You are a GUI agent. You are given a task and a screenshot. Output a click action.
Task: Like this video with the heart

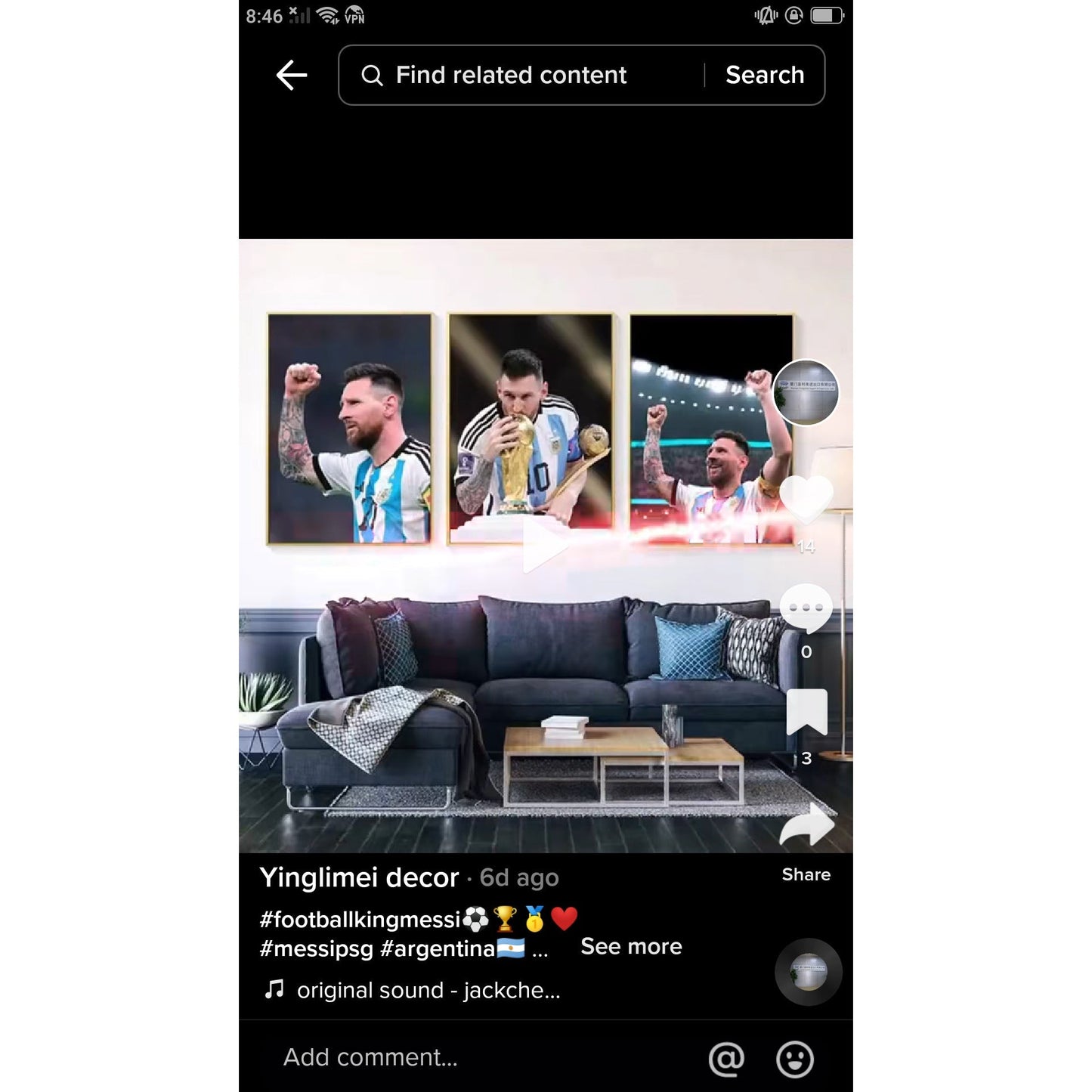(x=806, y=500)
